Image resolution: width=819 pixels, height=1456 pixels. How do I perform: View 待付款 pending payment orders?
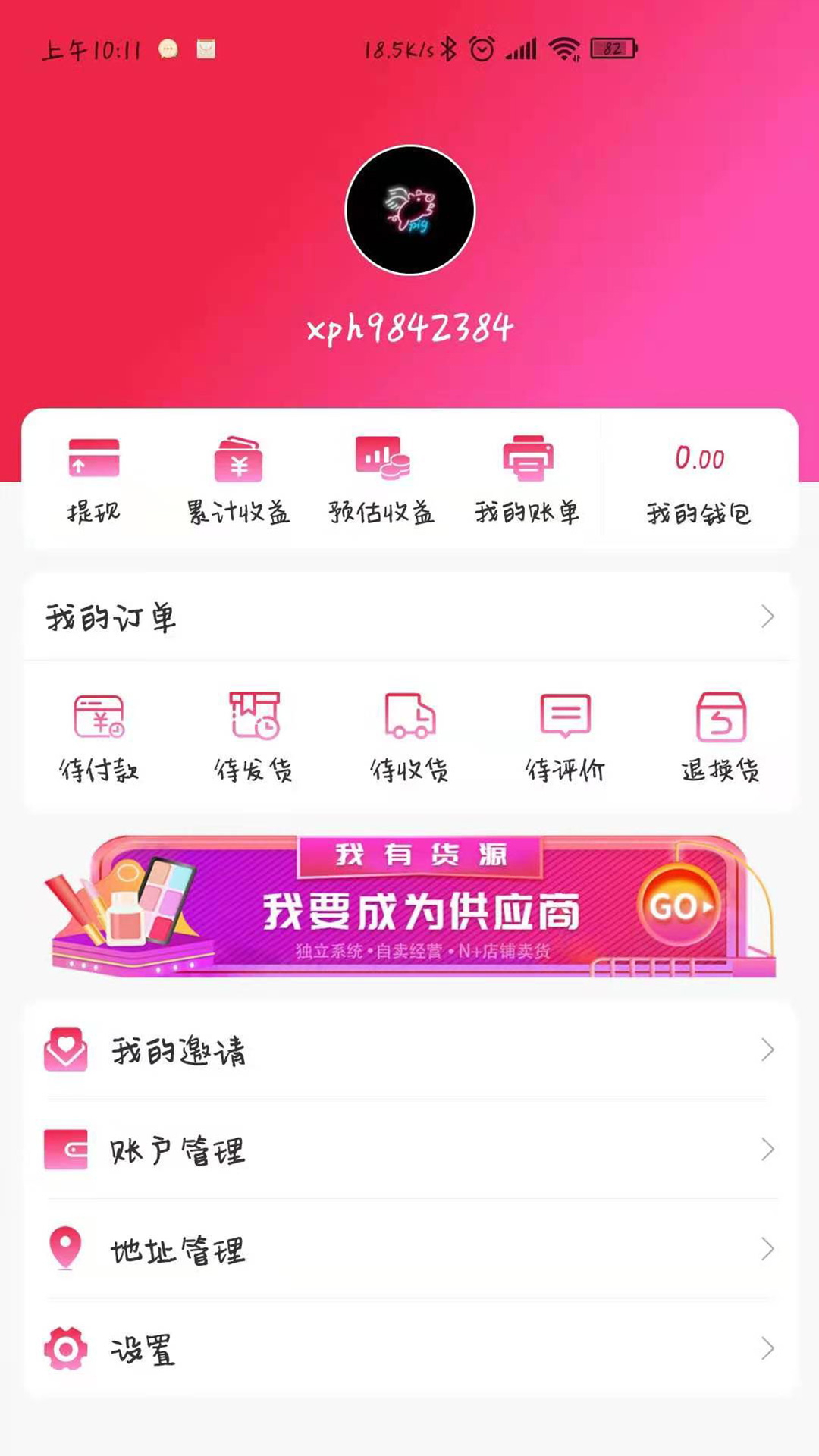99,737
